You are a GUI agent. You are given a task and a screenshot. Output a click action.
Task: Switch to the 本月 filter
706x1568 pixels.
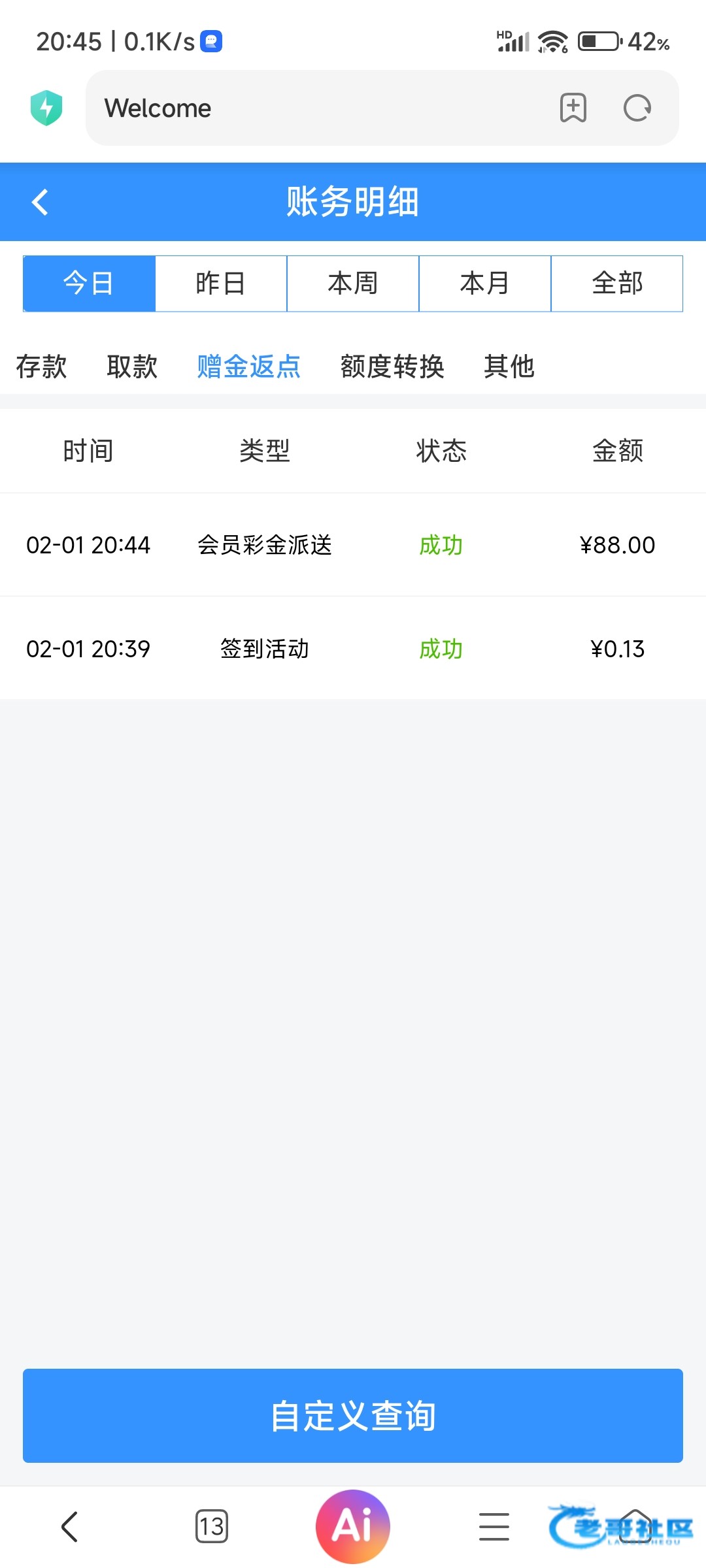click(x=485, y=284)
